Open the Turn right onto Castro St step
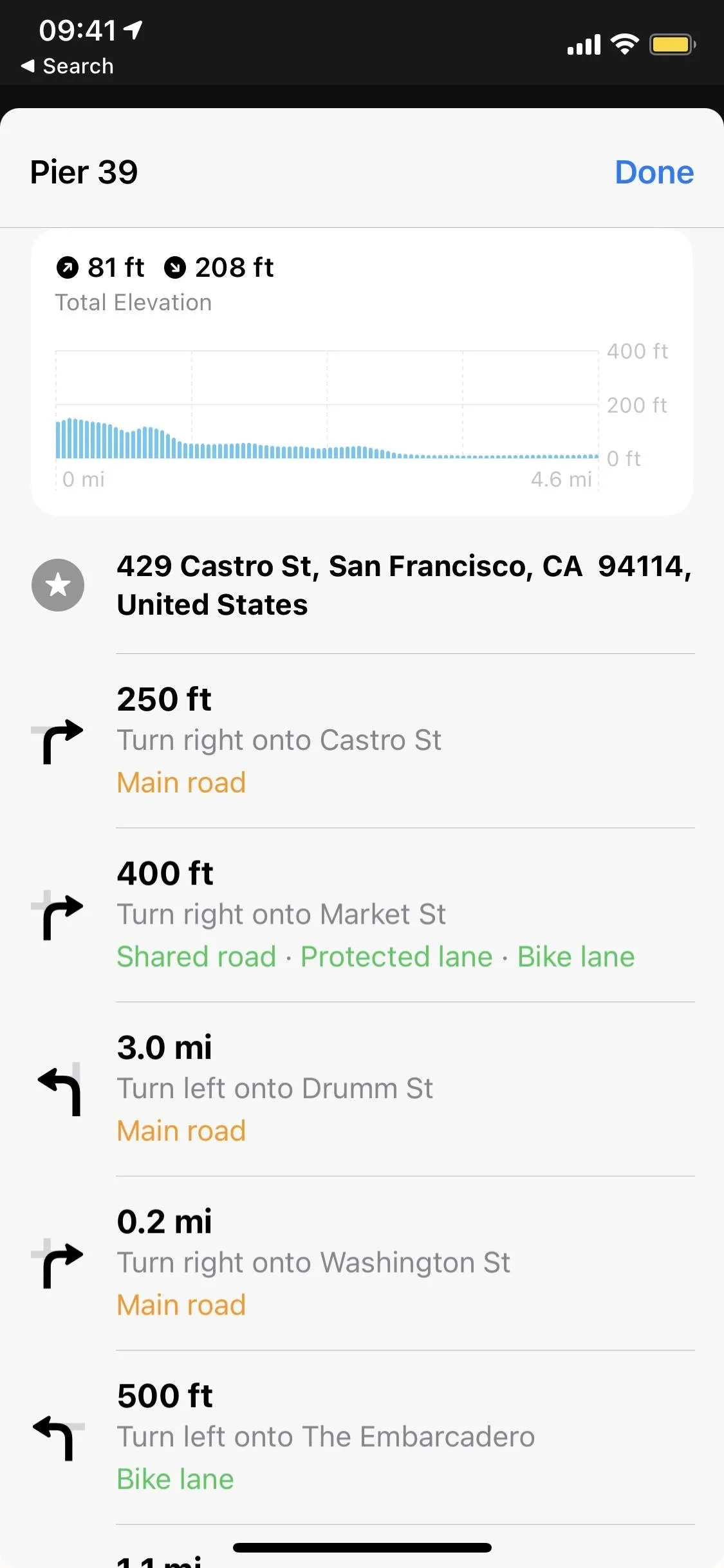Viewport: 724px width, 1568px height. point(362,741)
